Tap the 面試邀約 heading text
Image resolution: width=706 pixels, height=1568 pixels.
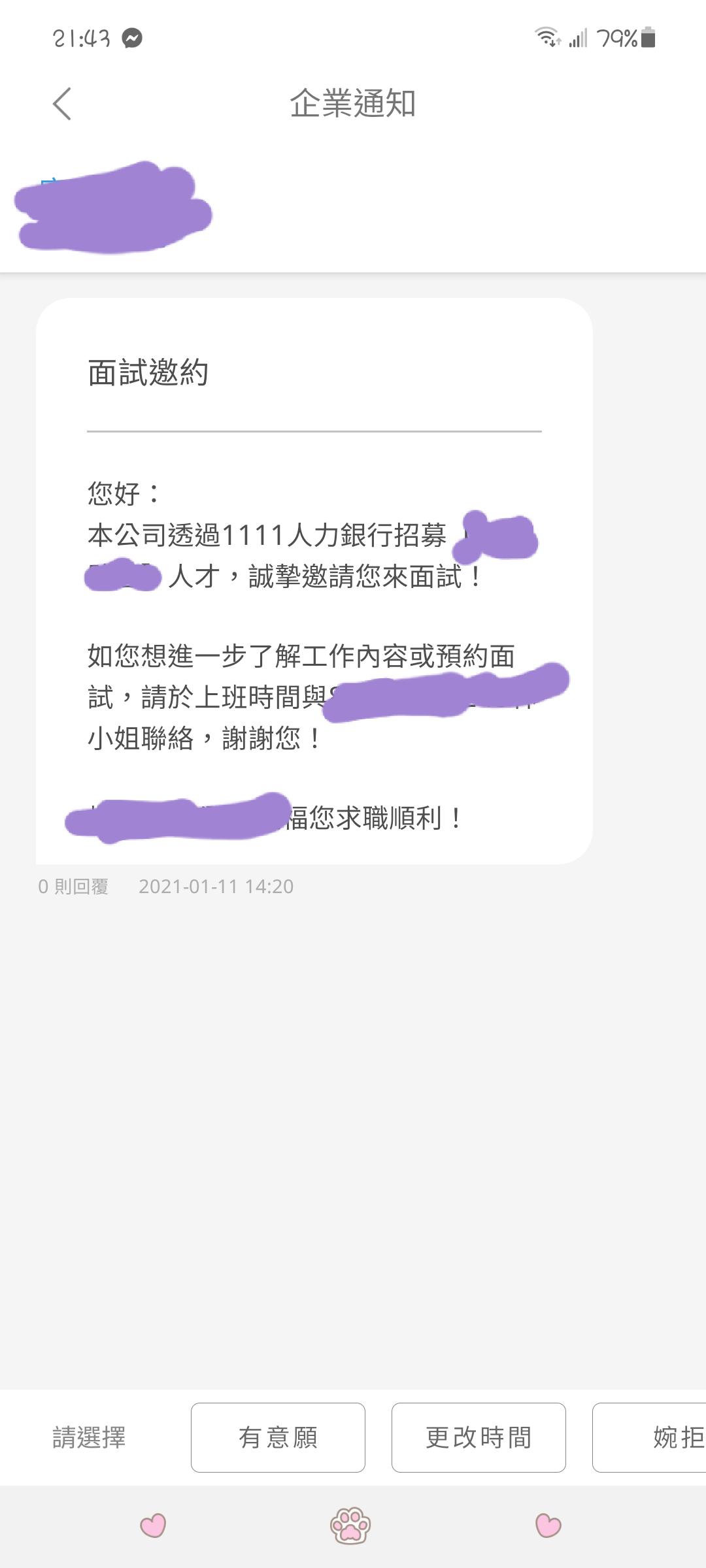point(147,372)
